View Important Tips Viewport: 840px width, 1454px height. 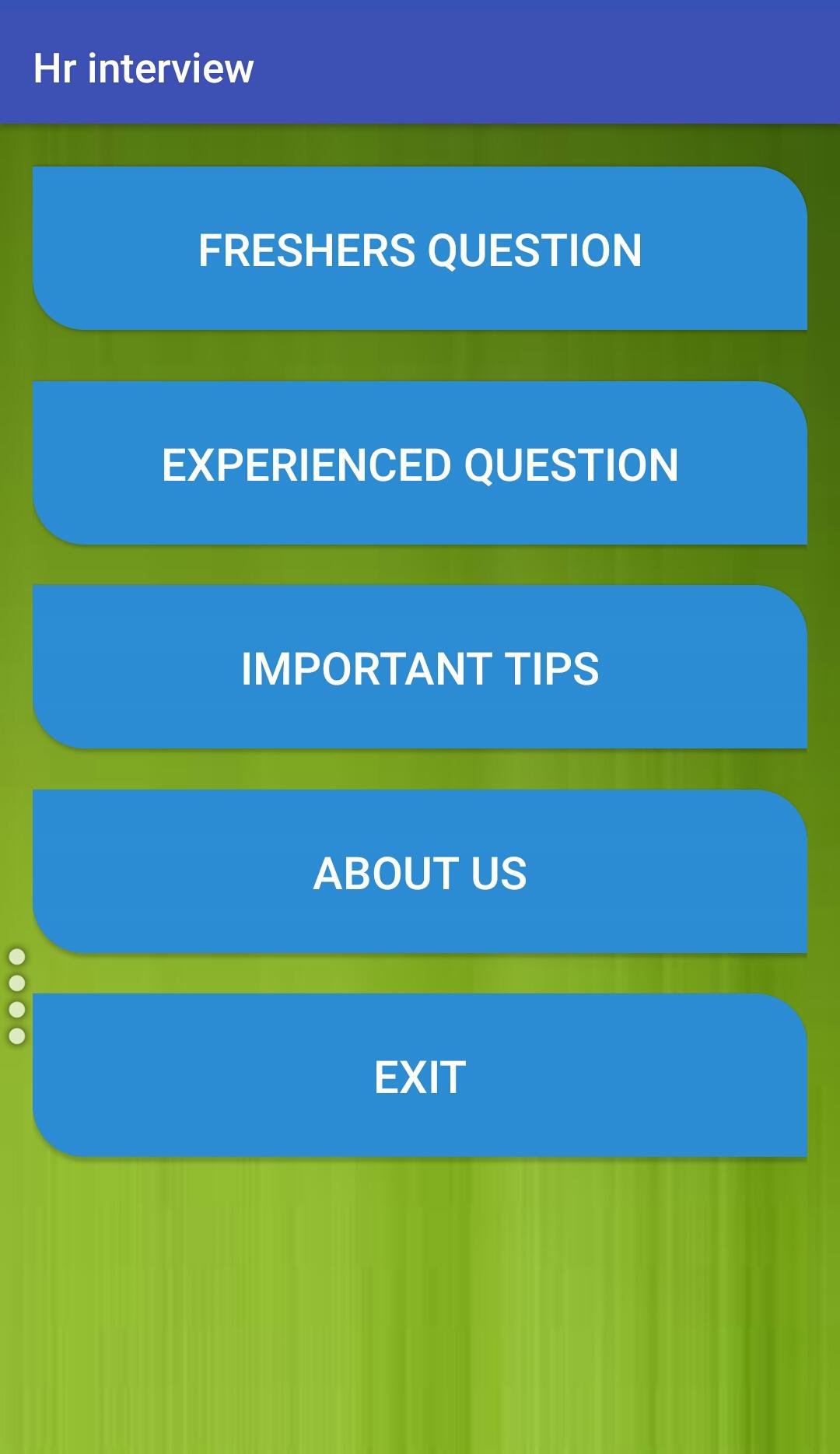click(420, 667)
